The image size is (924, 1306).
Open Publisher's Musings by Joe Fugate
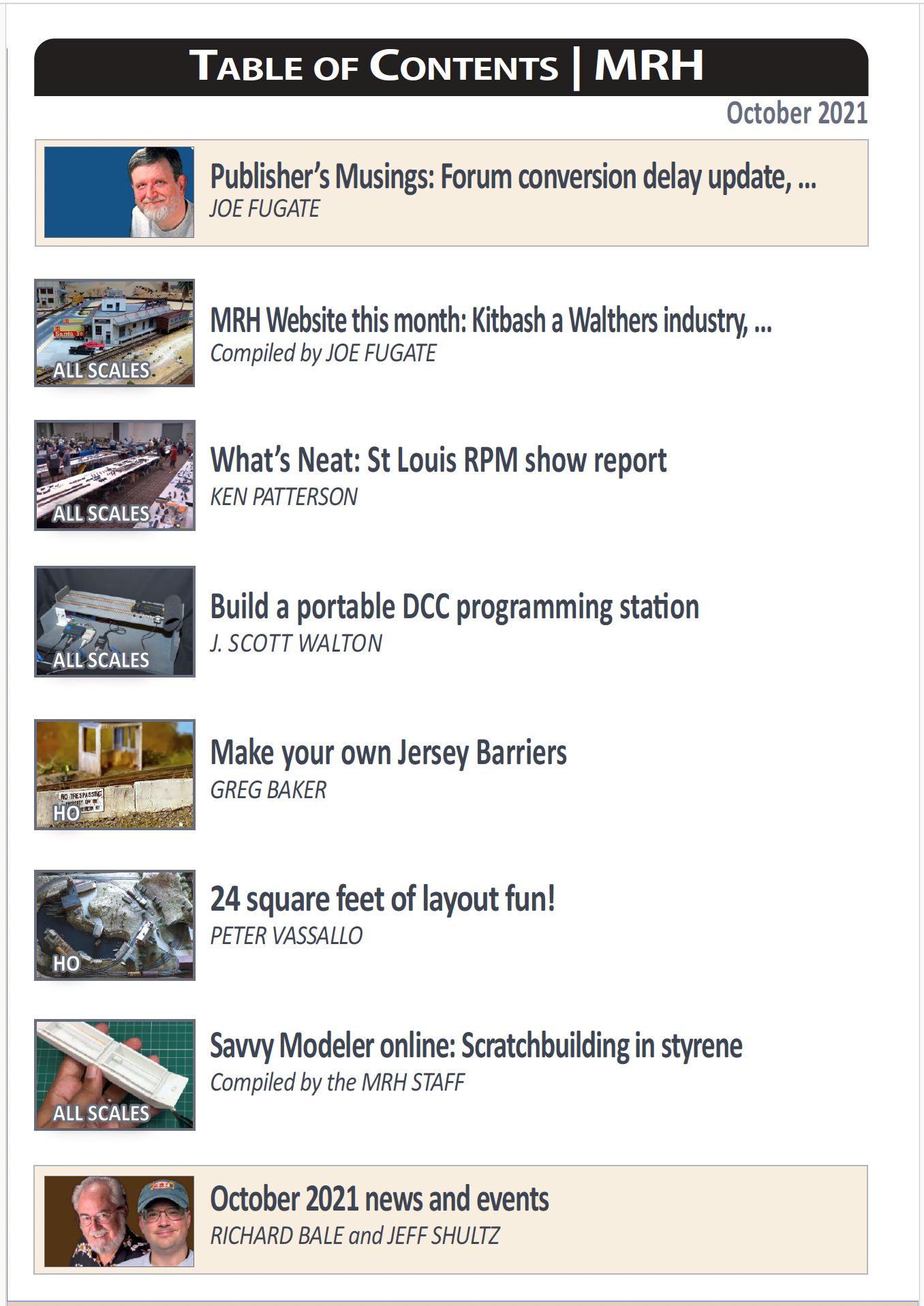(x=512, y=177)
